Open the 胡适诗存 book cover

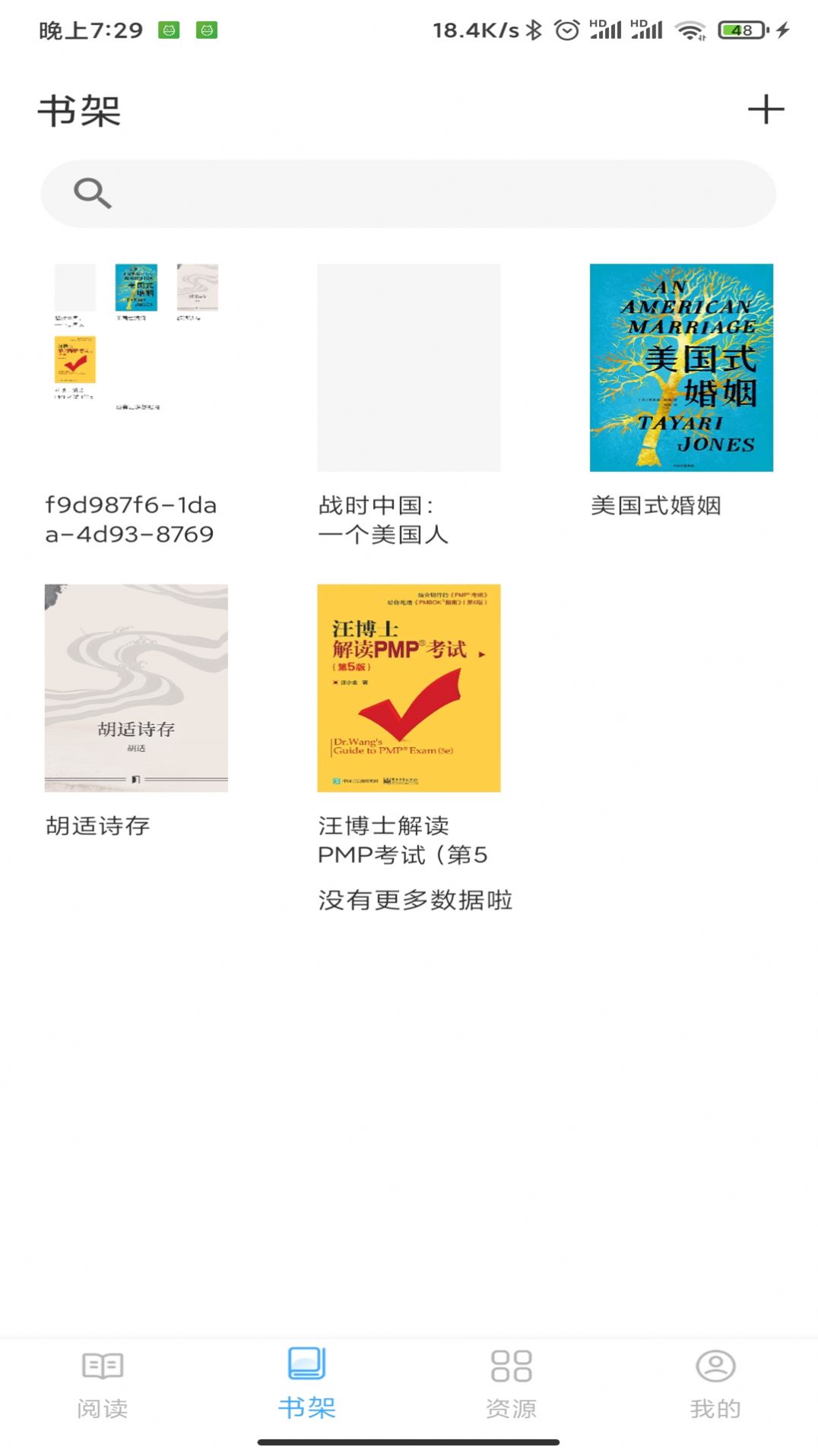(135, 687)
